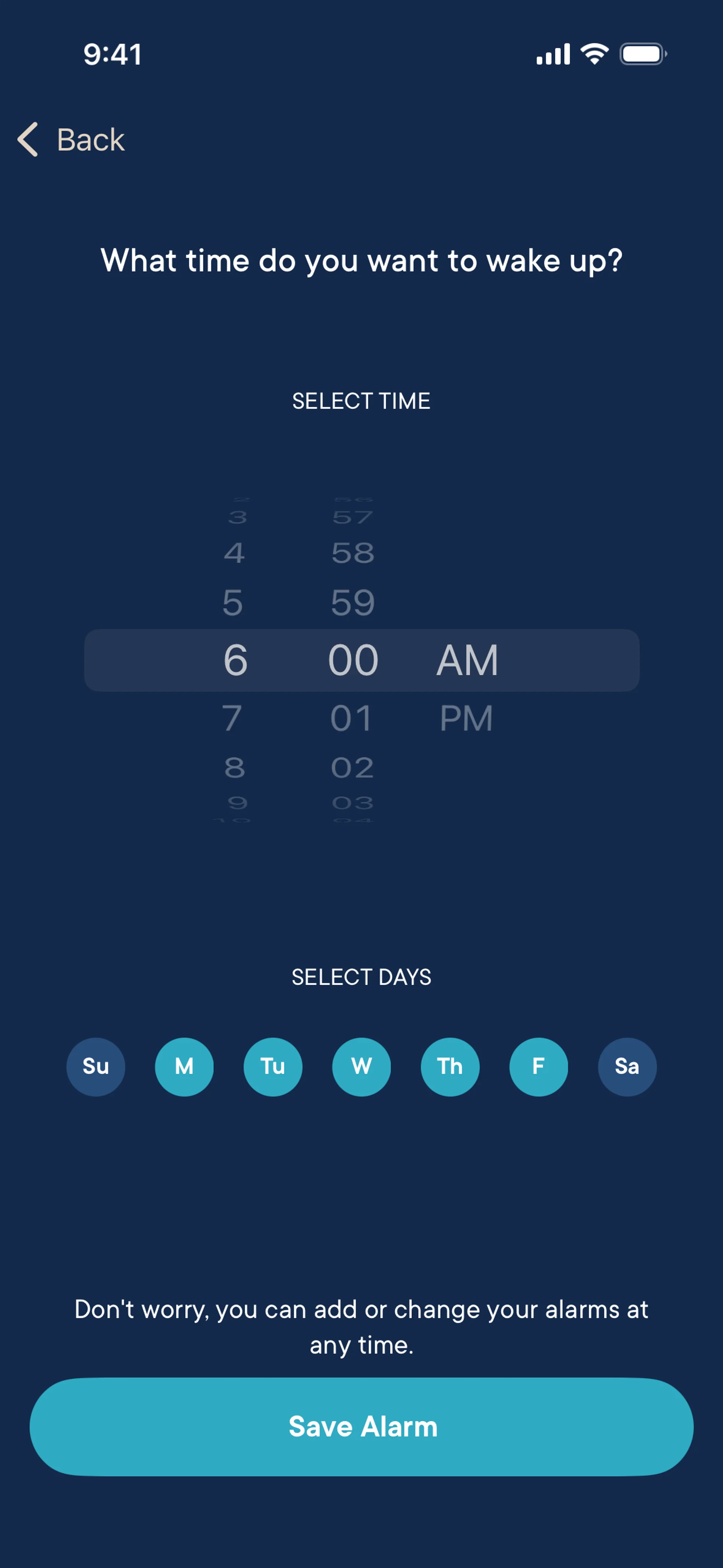The height and width of the screenshot is (1568, 723).
Task: Choose minute 59 in the picker
Action: (x=352, y=603)
